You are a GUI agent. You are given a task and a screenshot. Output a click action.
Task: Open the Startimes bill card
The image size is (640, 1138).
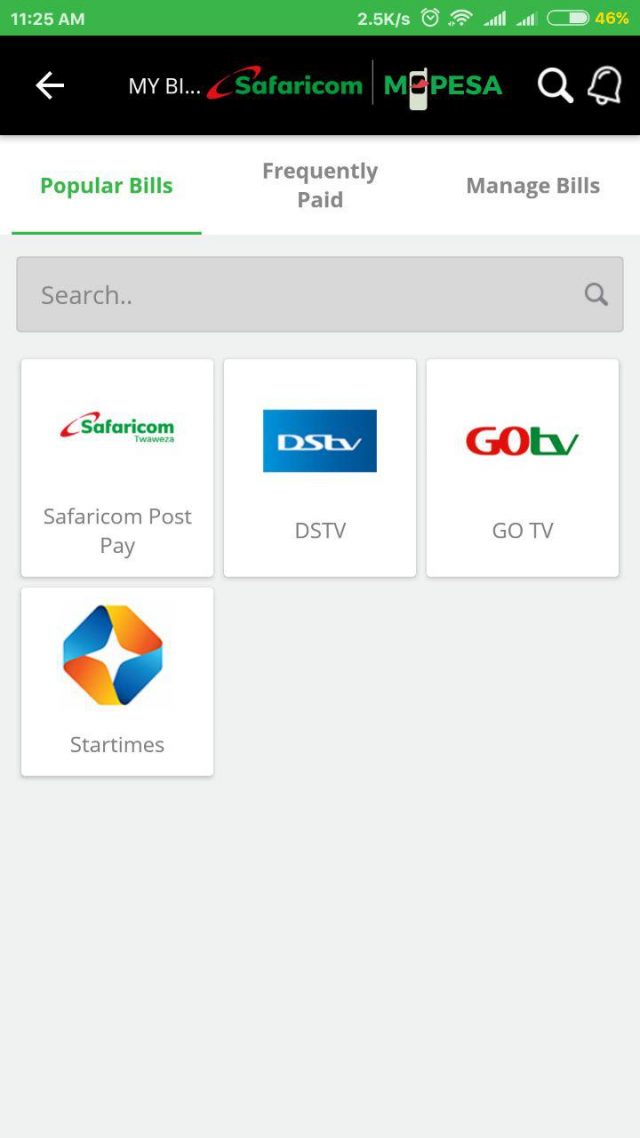117,681
